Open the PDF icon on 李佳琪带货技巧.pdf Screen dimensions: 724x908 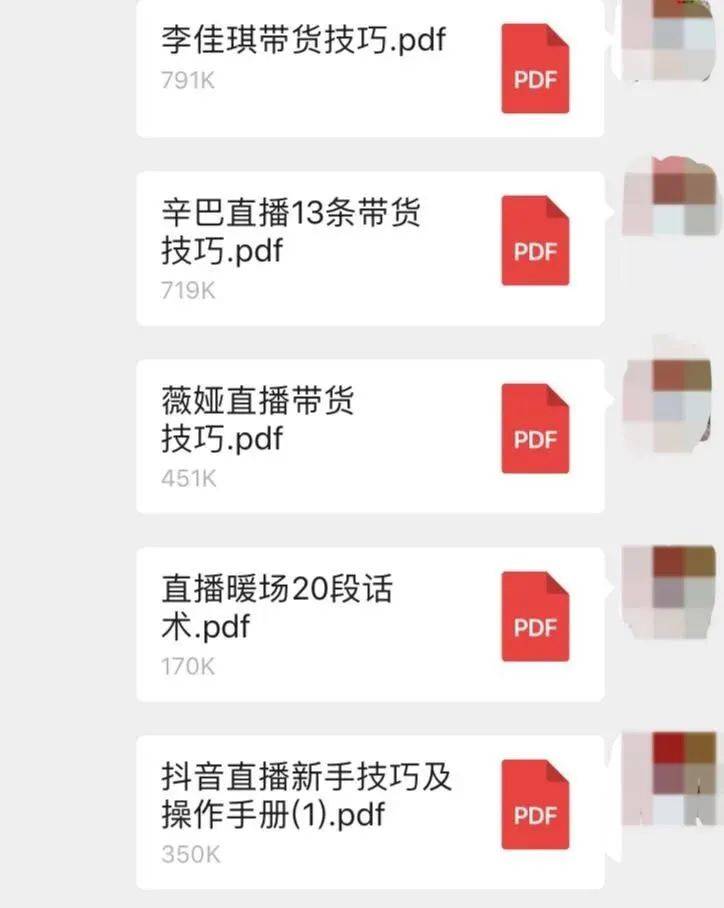point(535,68)
